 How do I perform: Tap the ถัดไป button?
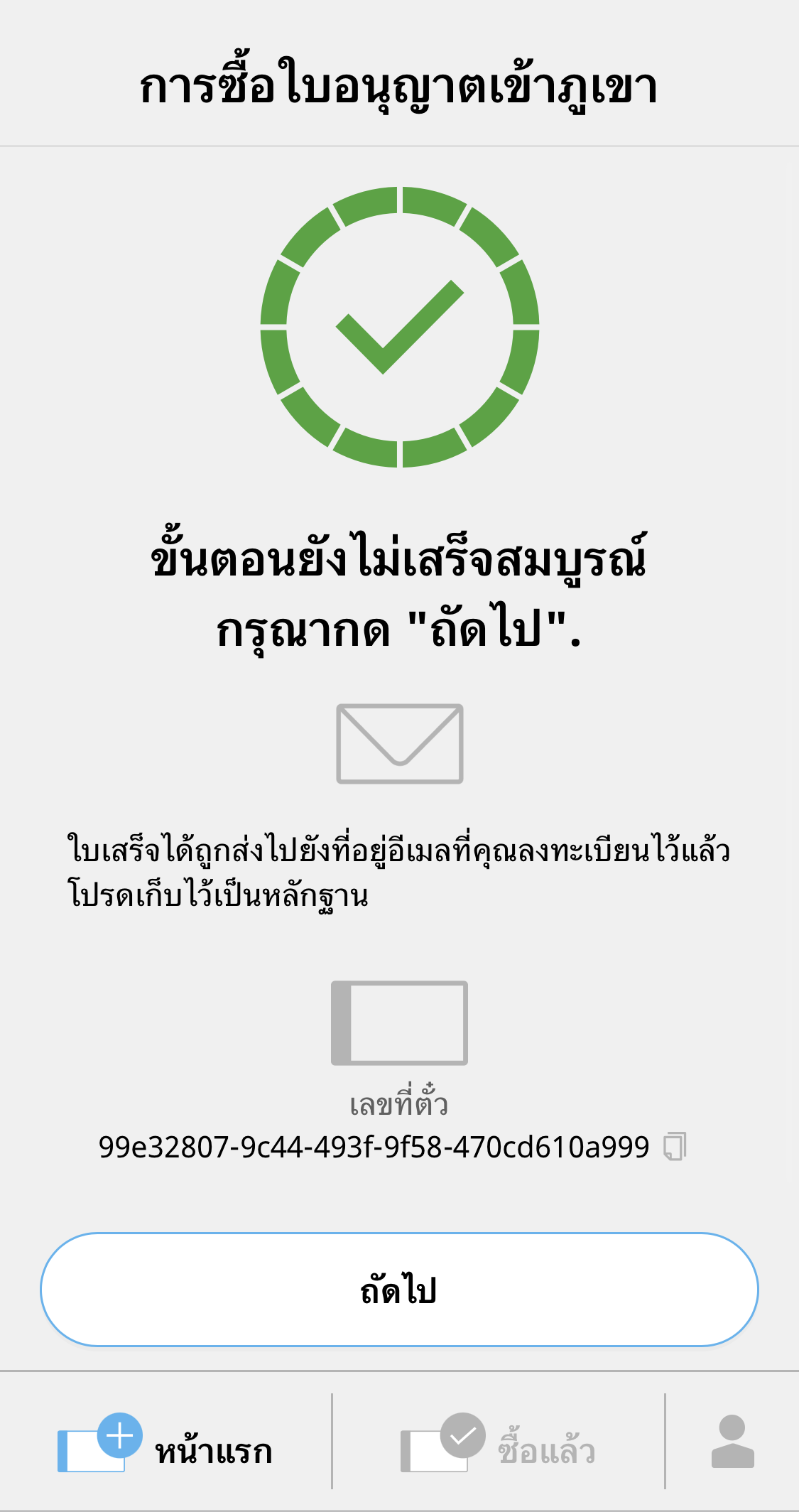399,1289
